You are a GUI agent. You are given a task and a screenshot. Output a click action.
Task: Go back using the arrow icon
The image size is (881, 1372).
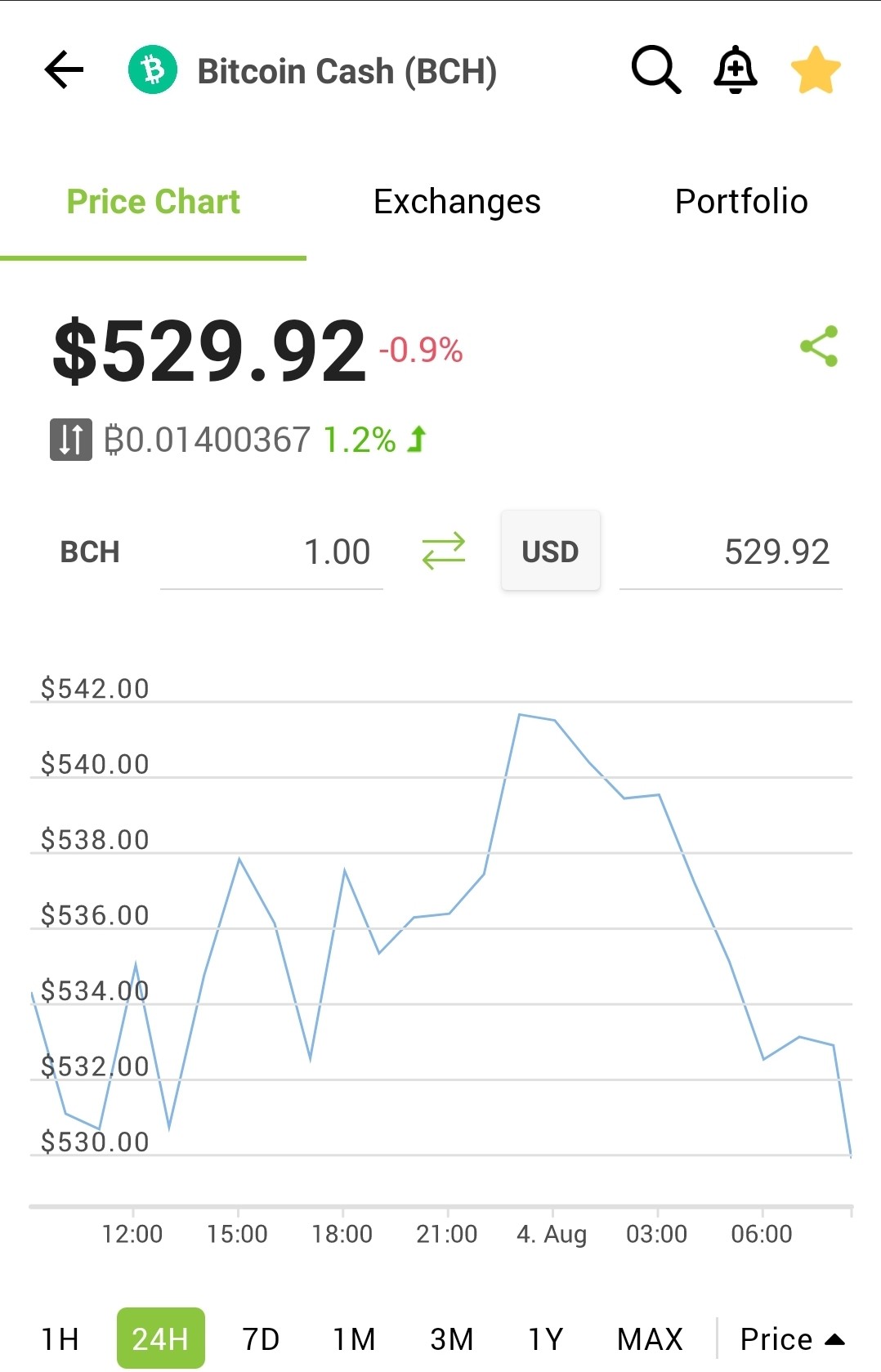[64, 69]
